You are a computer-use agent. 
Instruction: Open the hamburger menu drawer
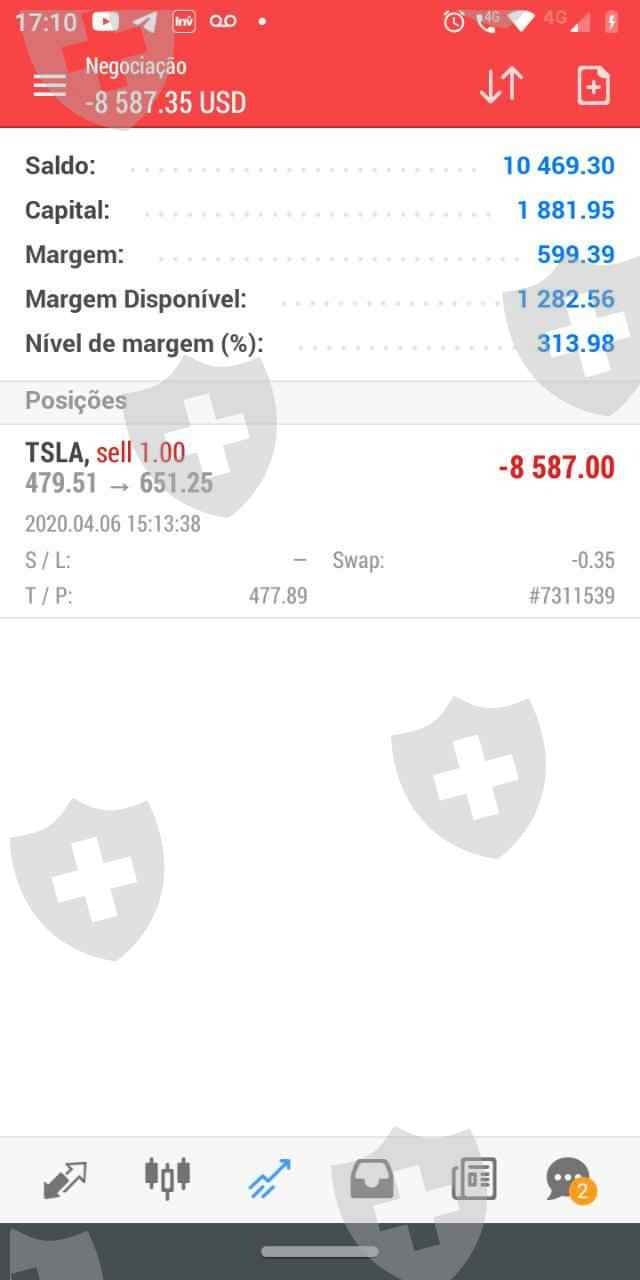[x=50, y=85]
